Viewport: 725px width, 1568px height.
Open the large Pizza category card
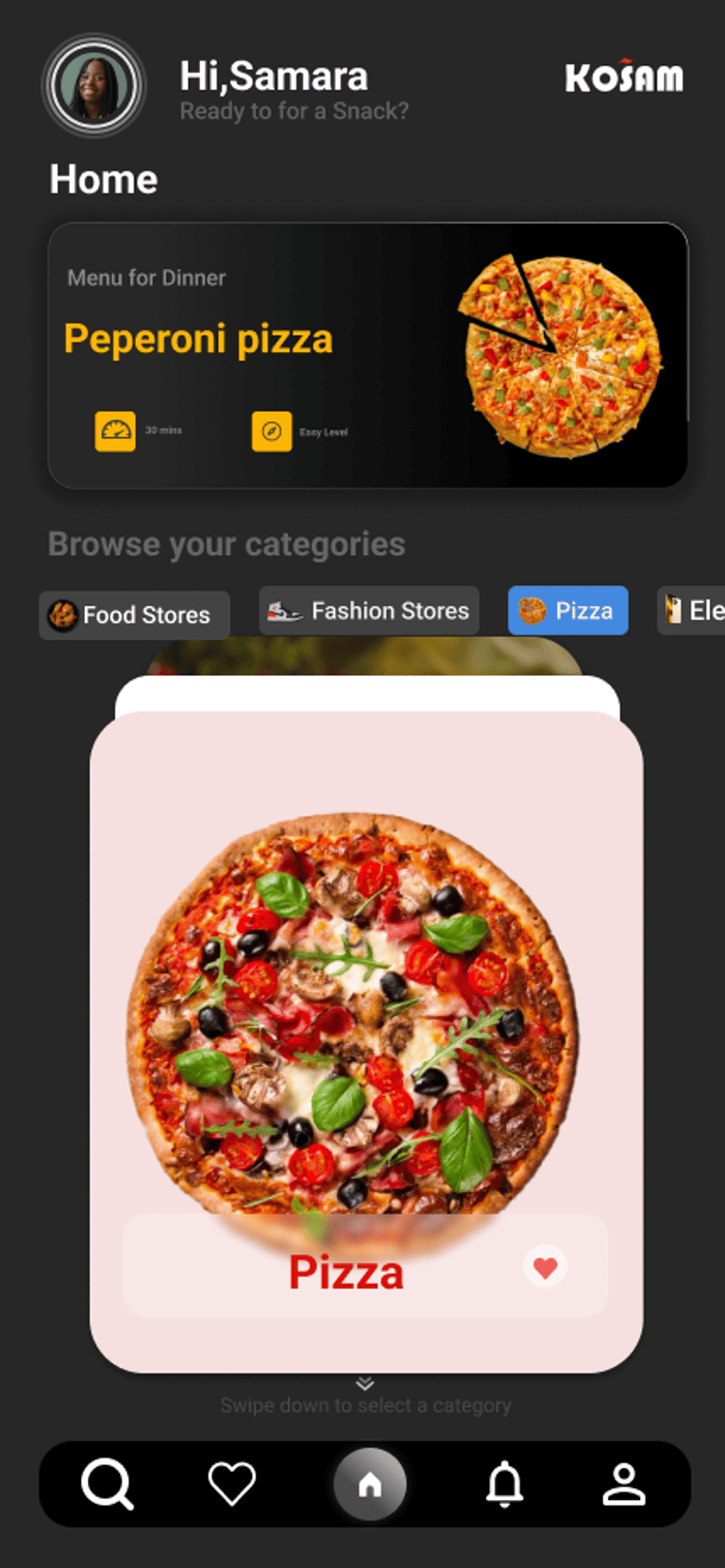point(366,1041)
